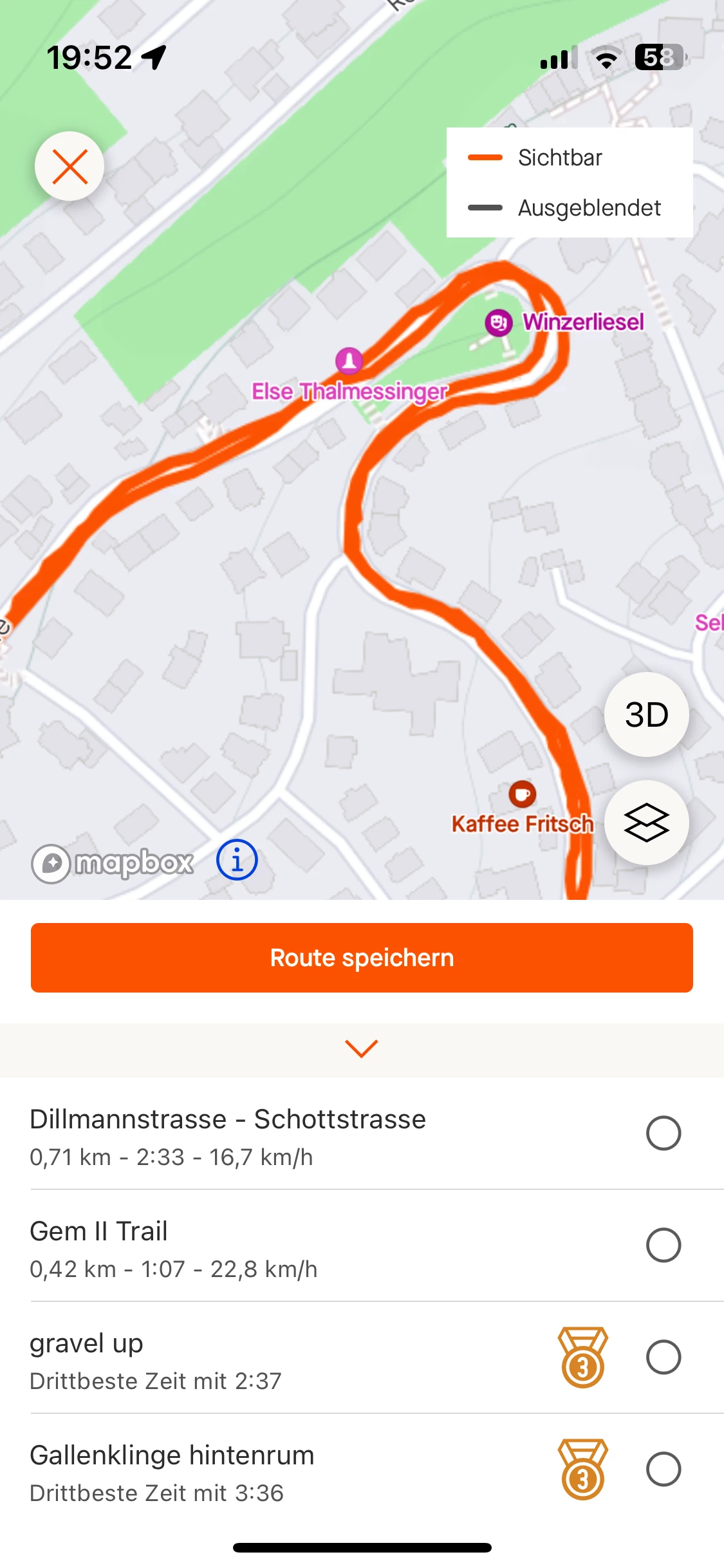Open the map layers selector
724x1568 pixels.
click(646, 823)
